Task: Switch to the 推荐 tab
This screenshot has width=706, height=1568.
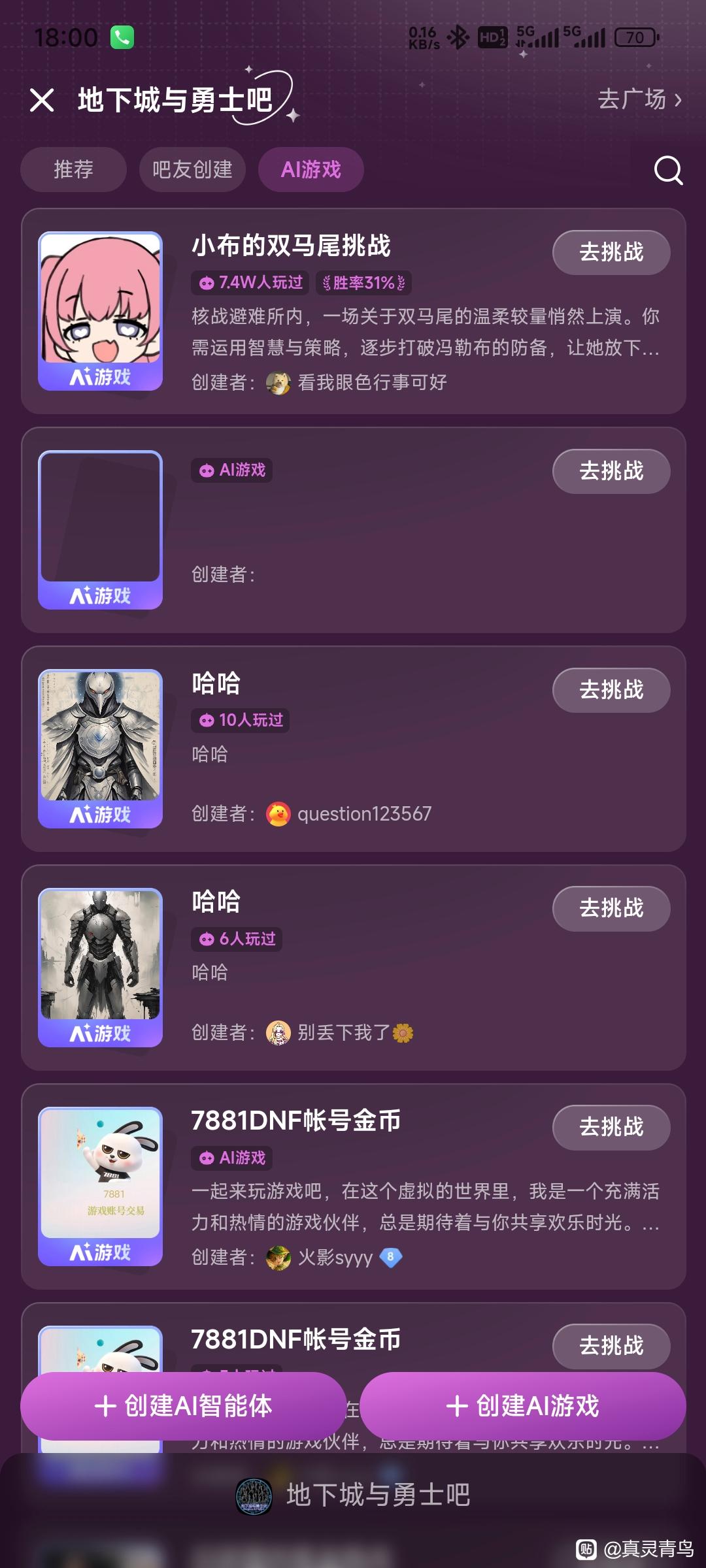Action: pos(73,170)
